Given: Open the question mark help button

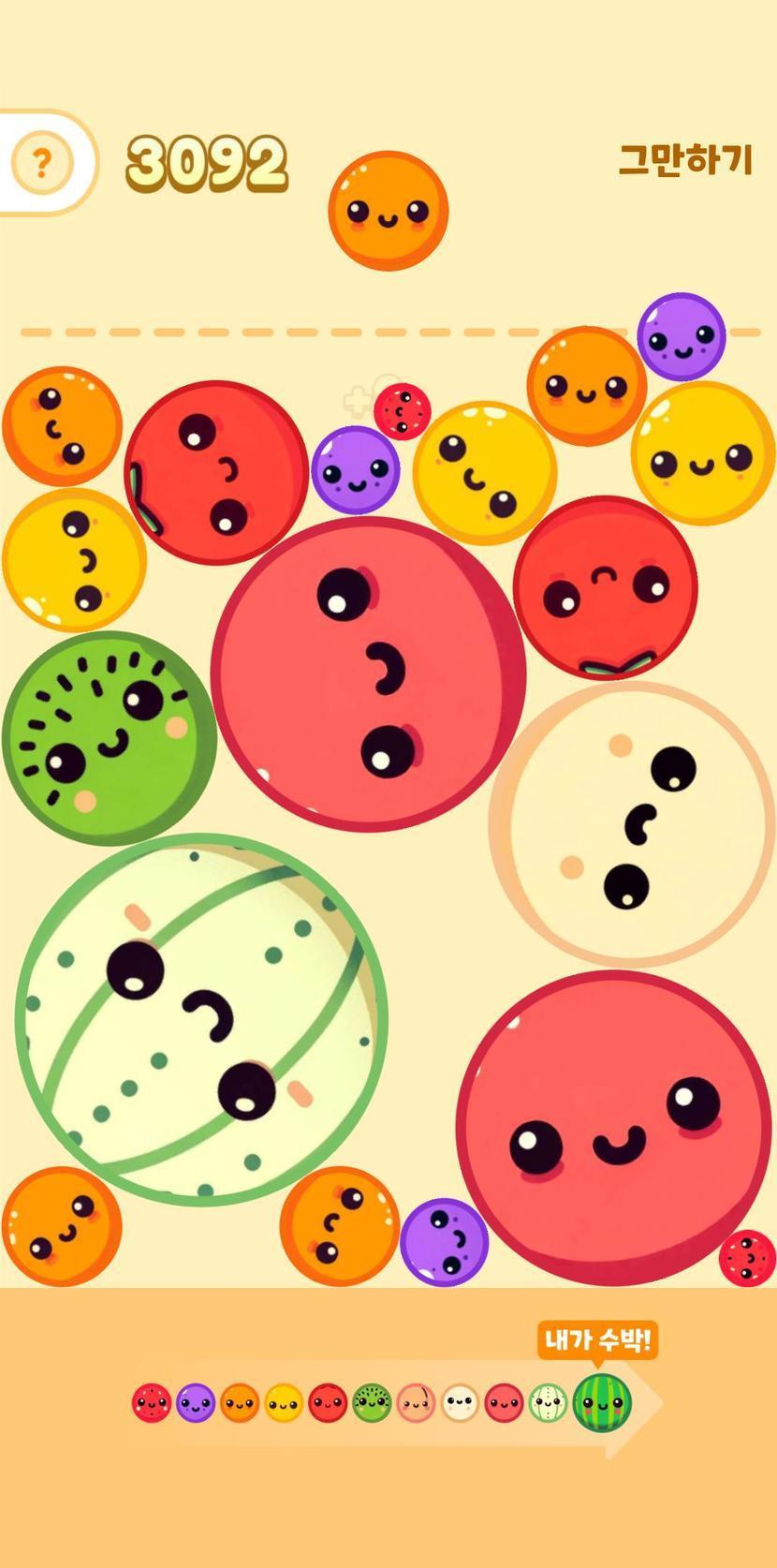Looking at the screenshot, I should coord(41,163).
